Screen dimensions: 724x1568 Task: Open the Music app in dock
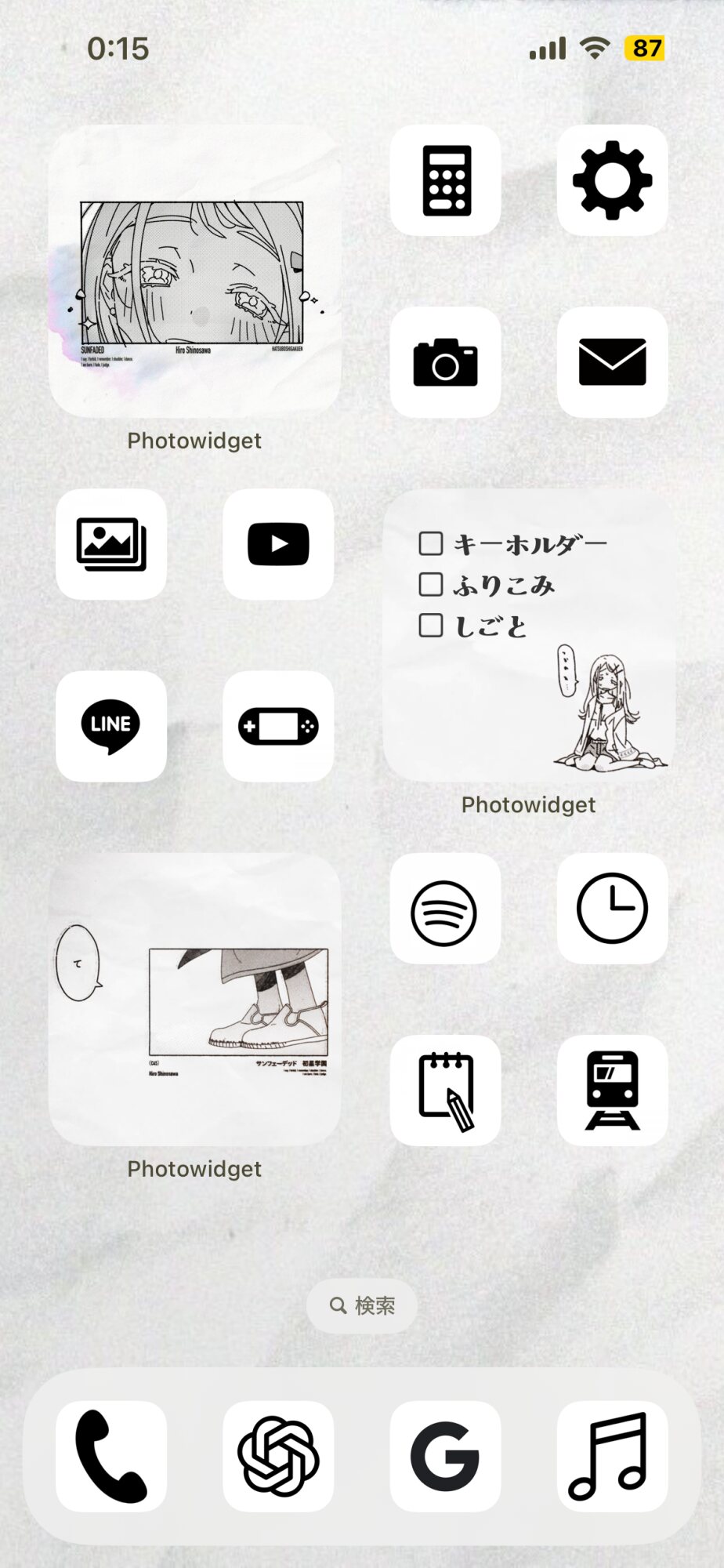[x=612, y=1456]
